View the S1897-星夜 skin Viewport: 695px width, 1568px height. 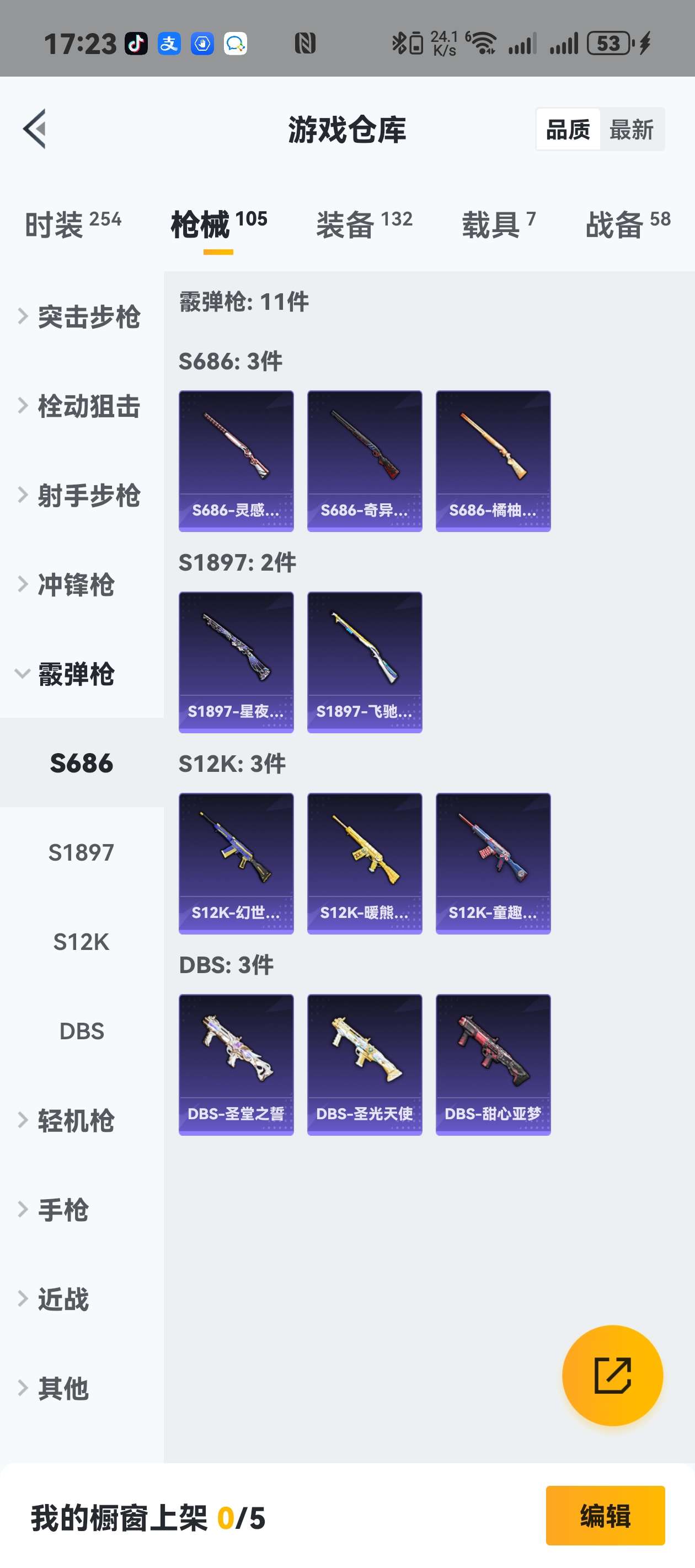pyautogui.click(x=236, y=662)
